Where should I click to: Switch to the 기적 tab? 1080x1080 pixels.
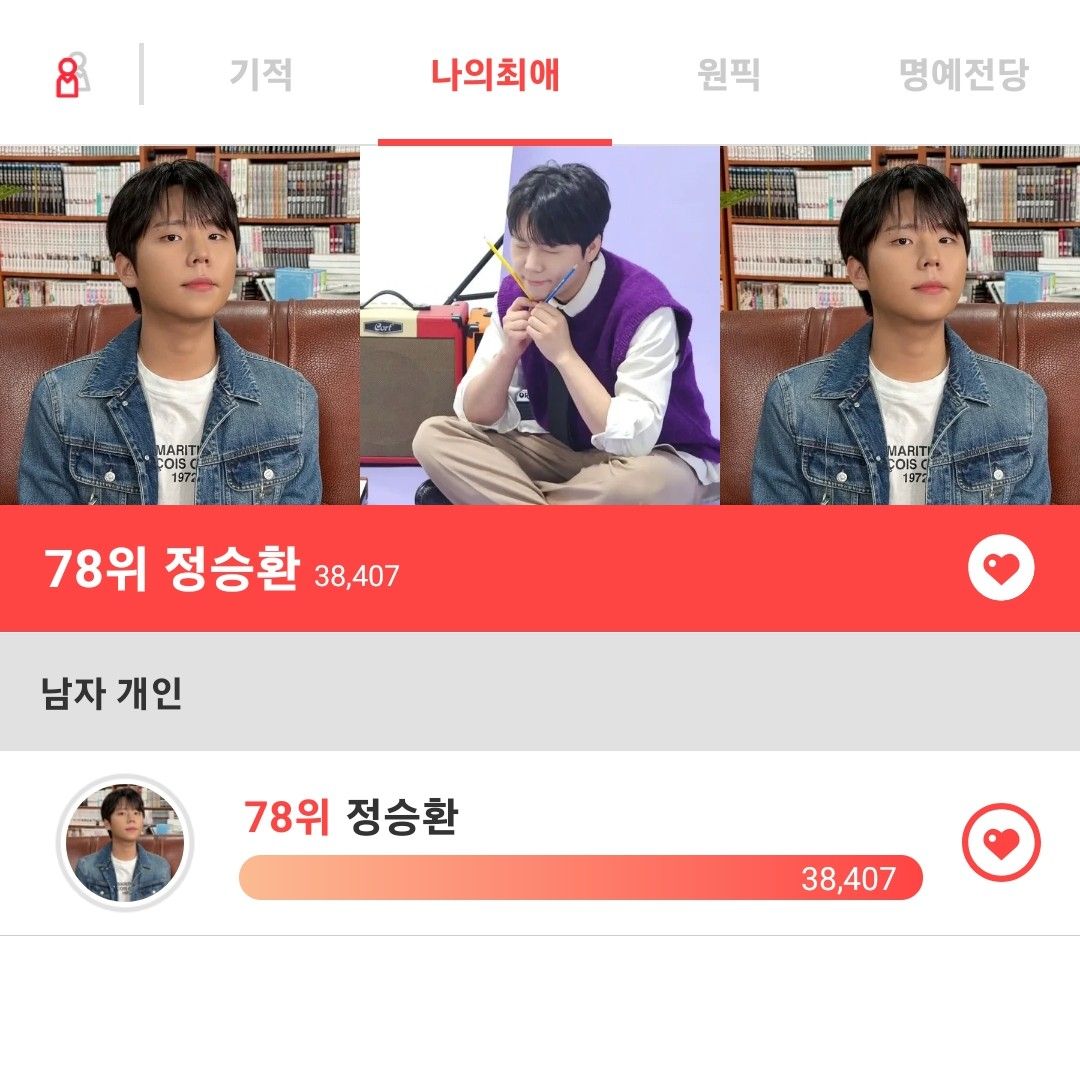click(x=260, y=75)
